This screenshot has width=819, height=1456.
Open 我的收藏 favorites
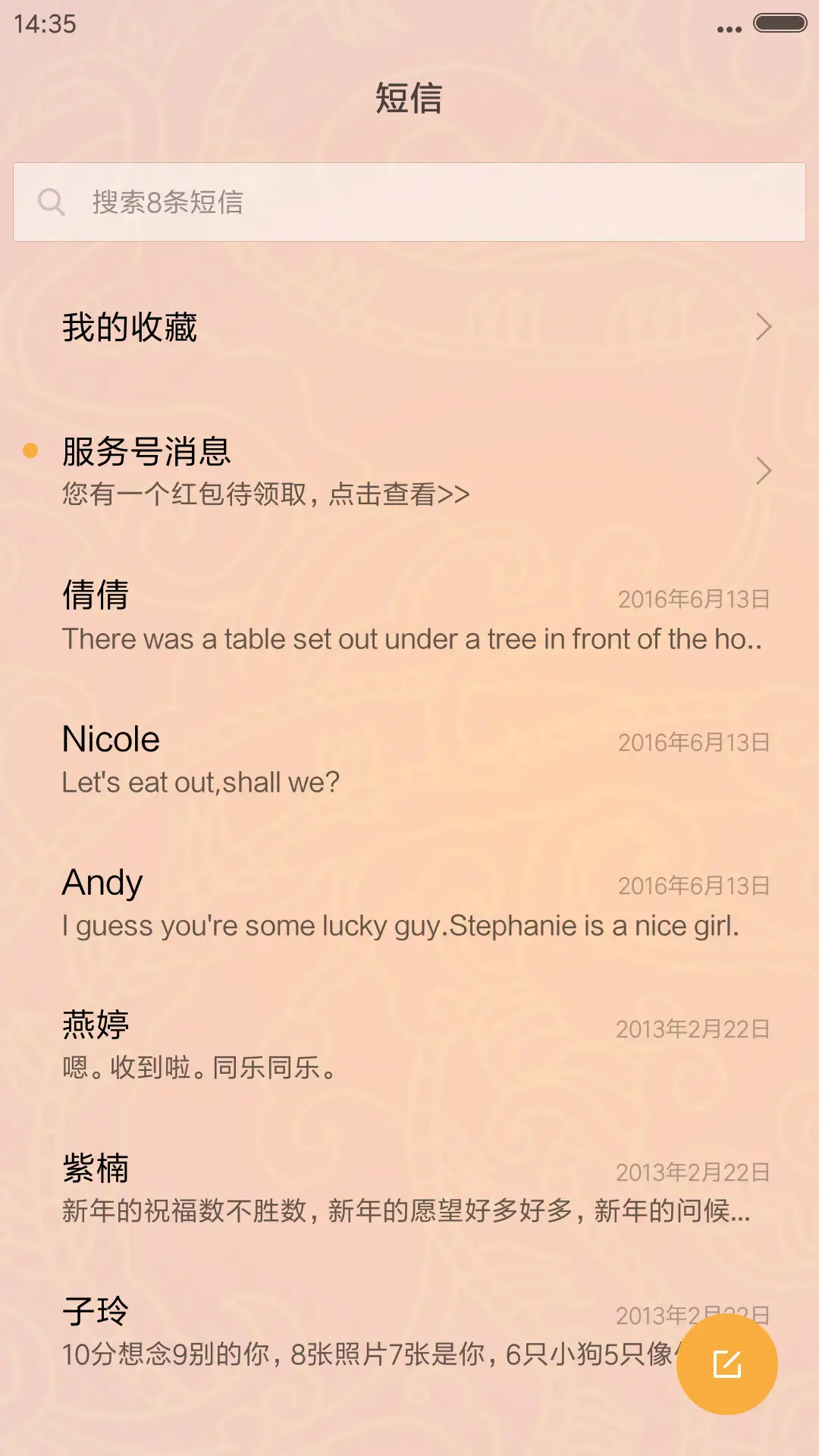409,328
